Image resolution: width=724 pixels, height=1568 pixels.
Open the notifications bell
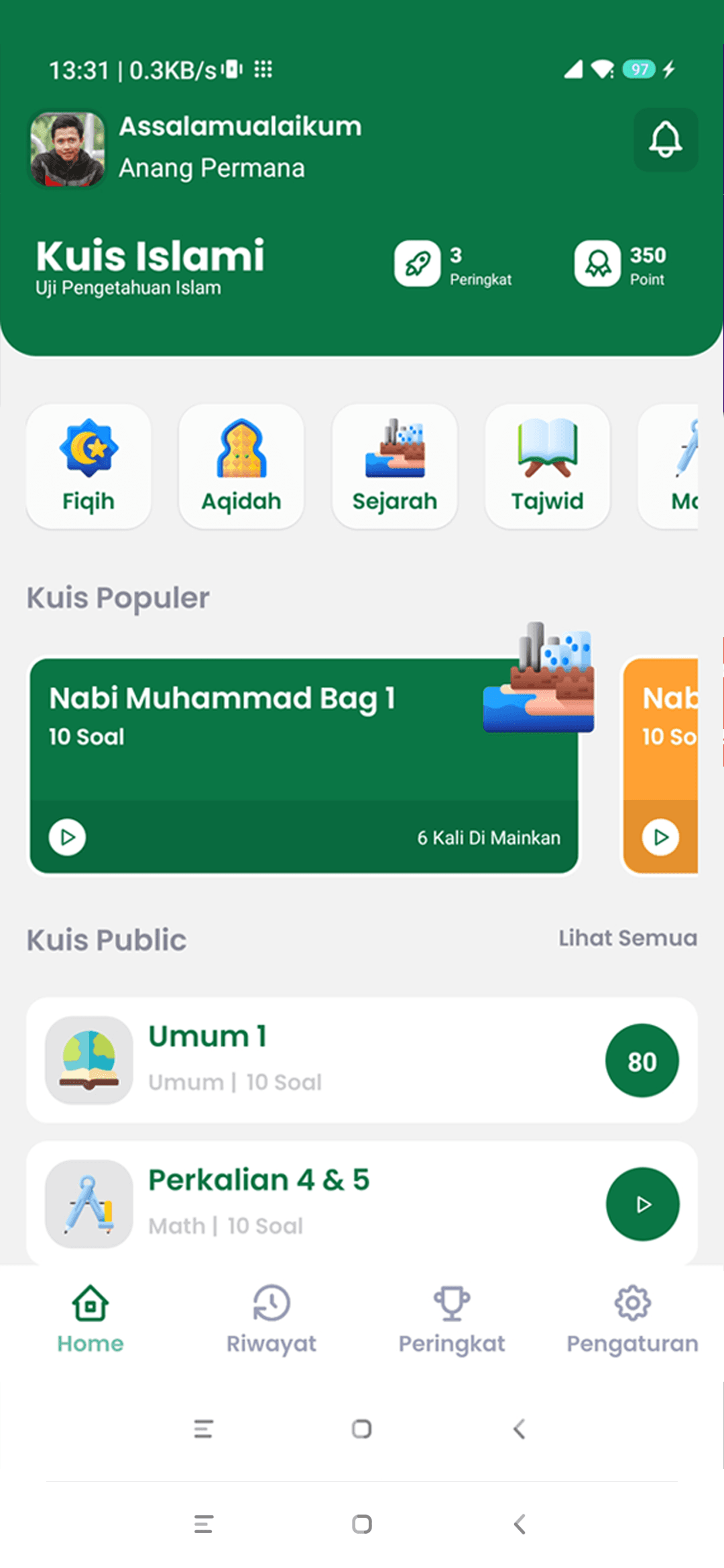[x=665, y=139]
